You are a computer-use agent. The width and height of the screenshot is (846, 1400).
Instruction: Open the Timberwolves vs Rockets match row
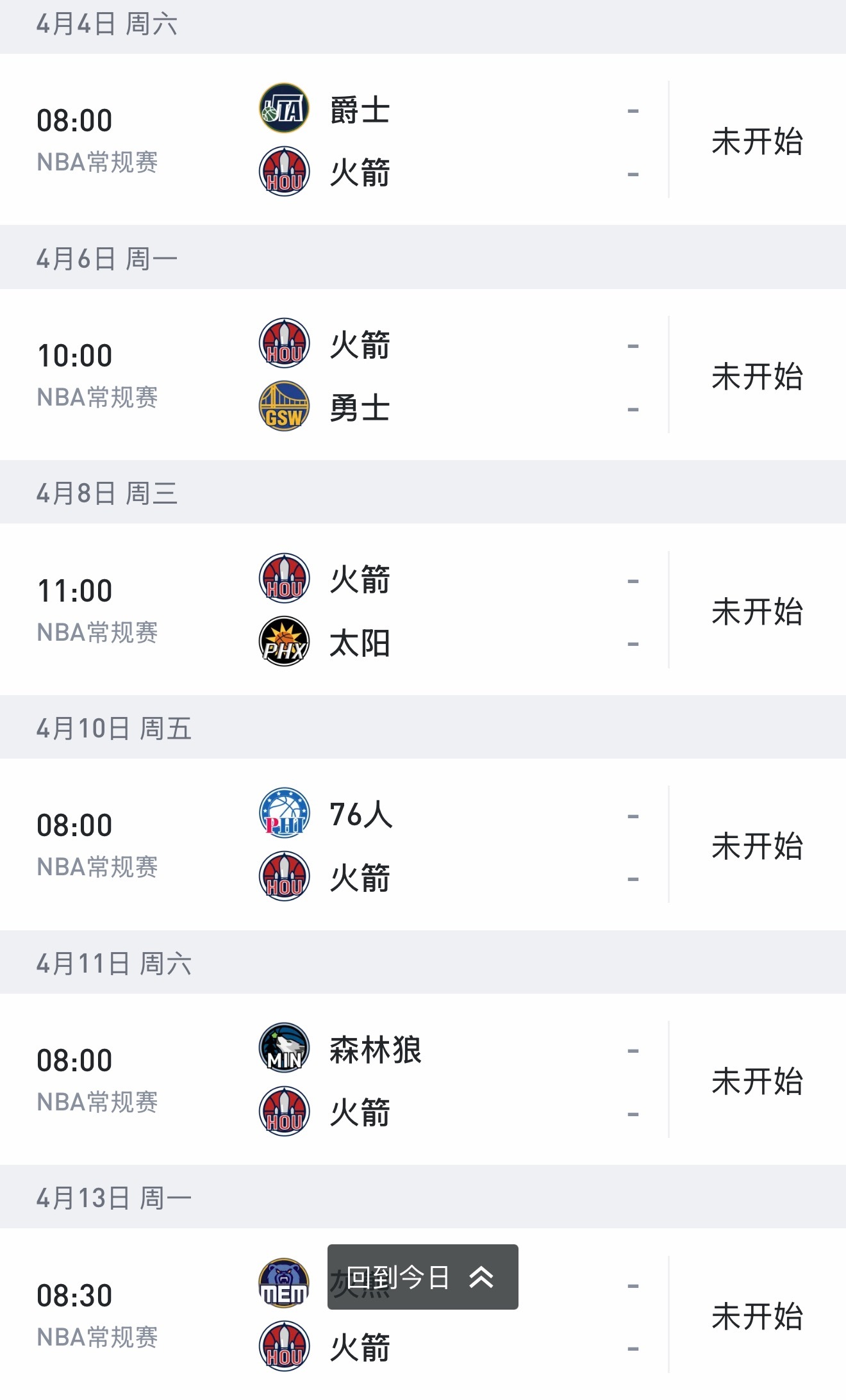click(423, 1082)
